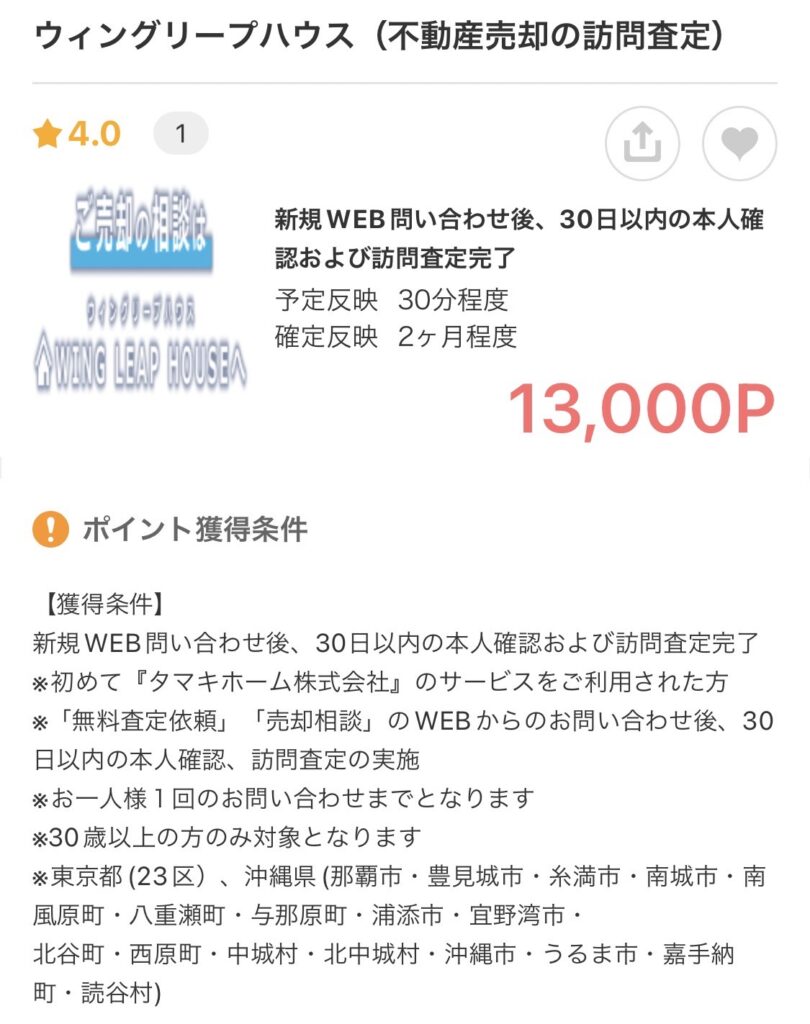Share this Wing Leap House offer
Screen dimensions: 810x1024
click(x=642, y=143)
